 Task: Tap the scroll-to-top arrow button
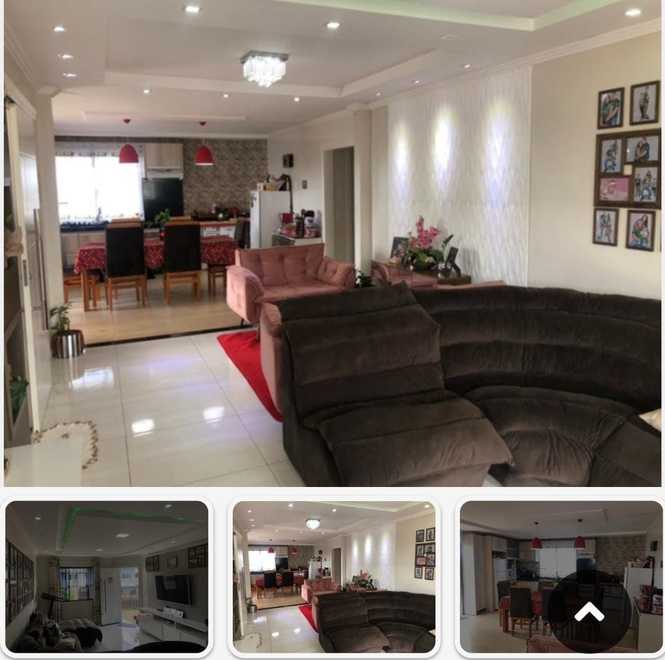click(x=589, y=611)
